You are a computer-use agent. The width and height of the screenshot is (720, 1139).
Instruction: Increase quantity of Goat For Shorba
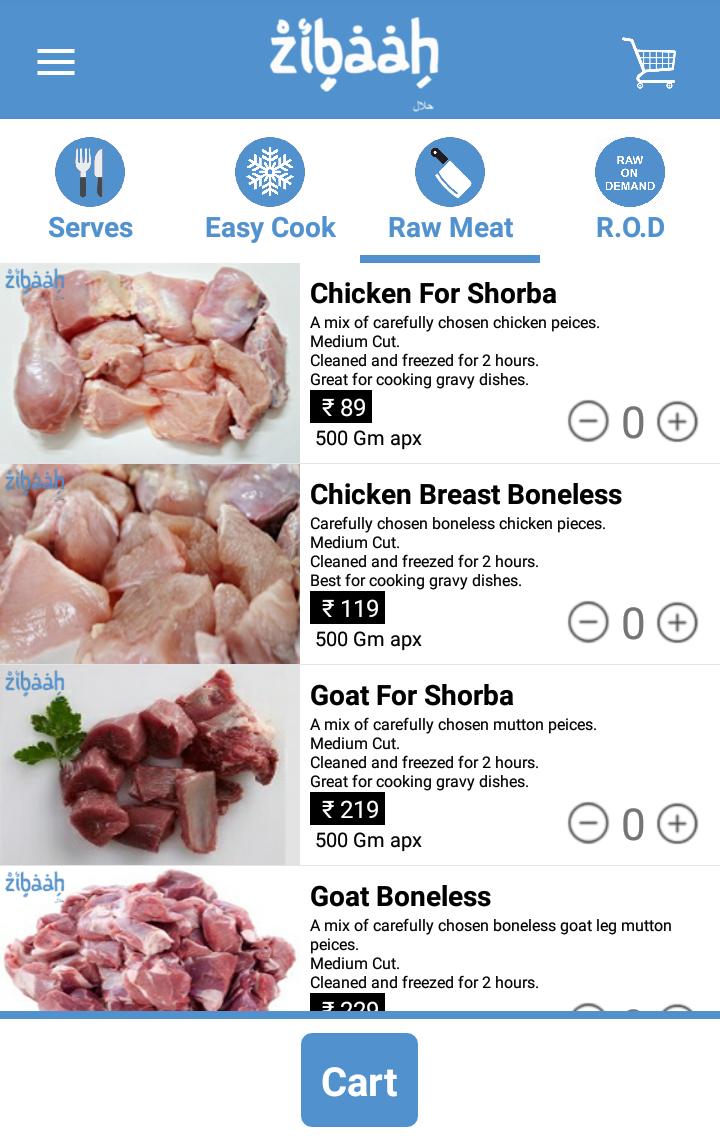coord(677,824)
